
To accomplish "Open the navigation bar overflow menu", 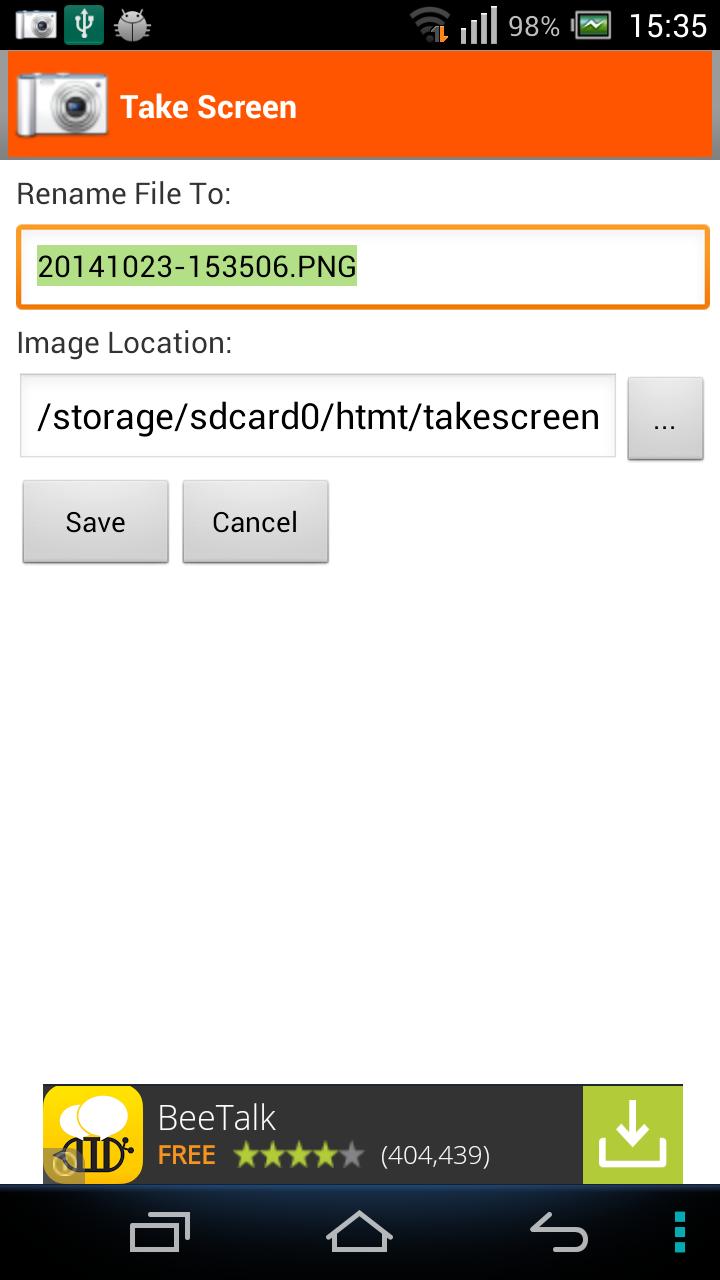I will (680, 1231).
